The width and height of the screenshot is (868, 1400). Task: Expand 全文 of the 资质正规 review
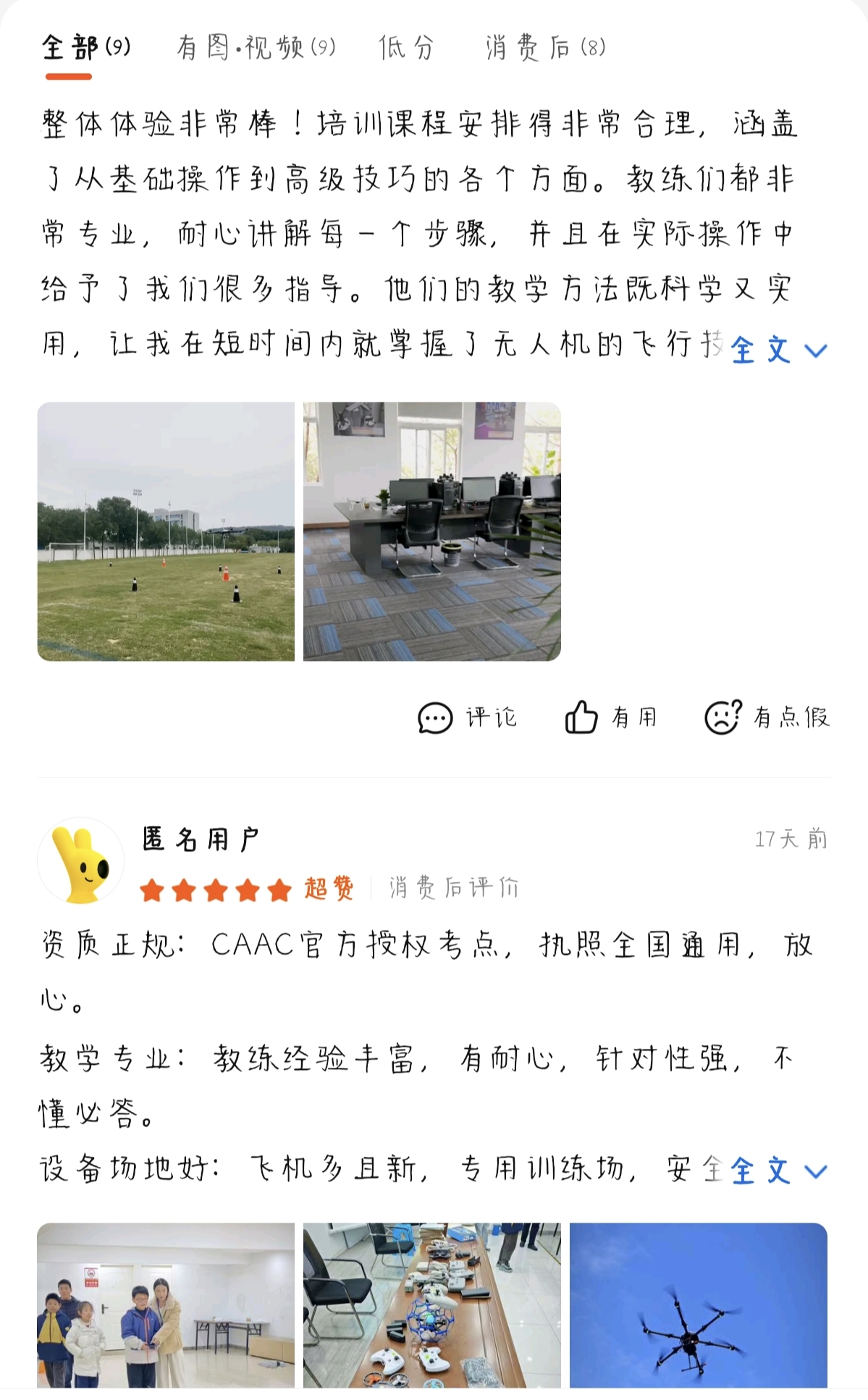(778, 1171)
